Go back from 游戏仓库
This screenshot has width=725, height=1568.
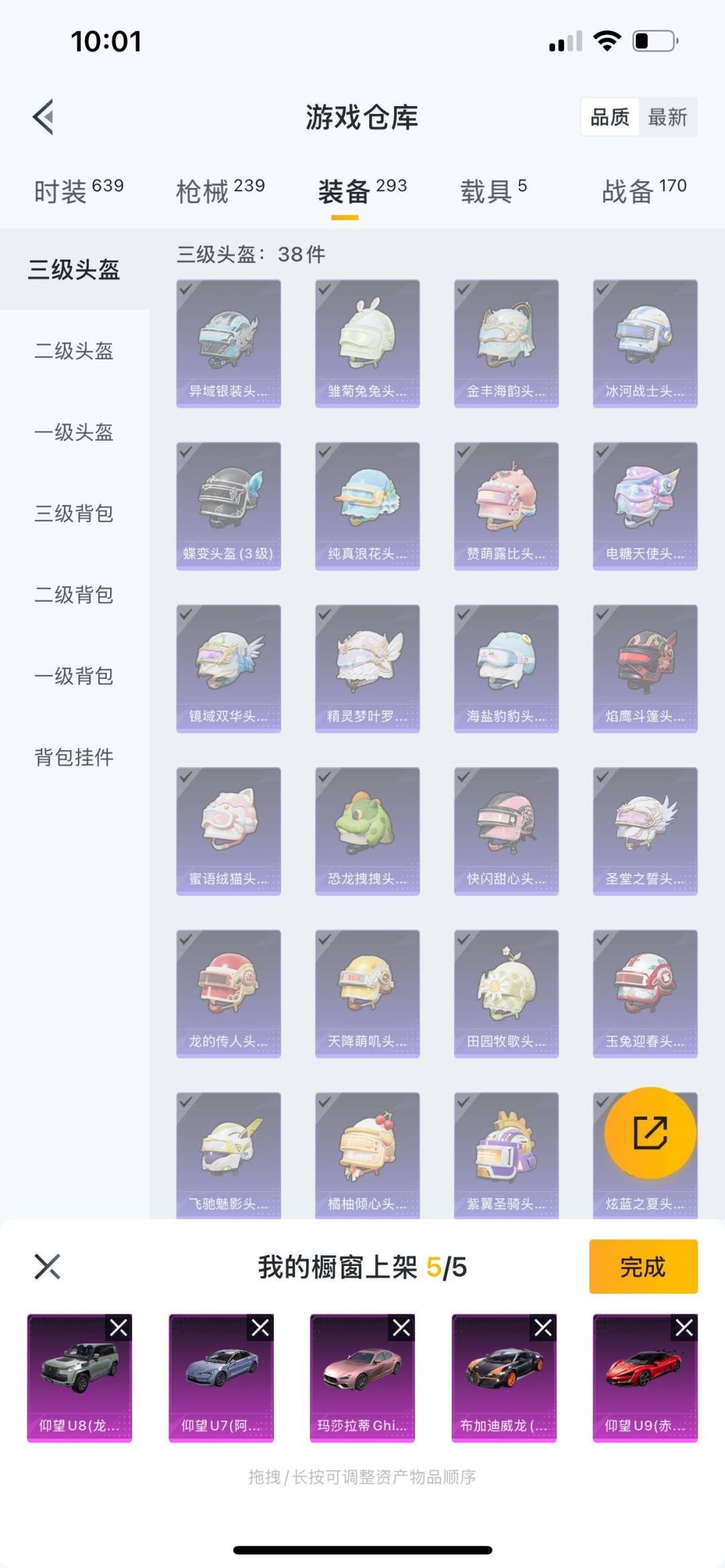click(x=44, y=117)
